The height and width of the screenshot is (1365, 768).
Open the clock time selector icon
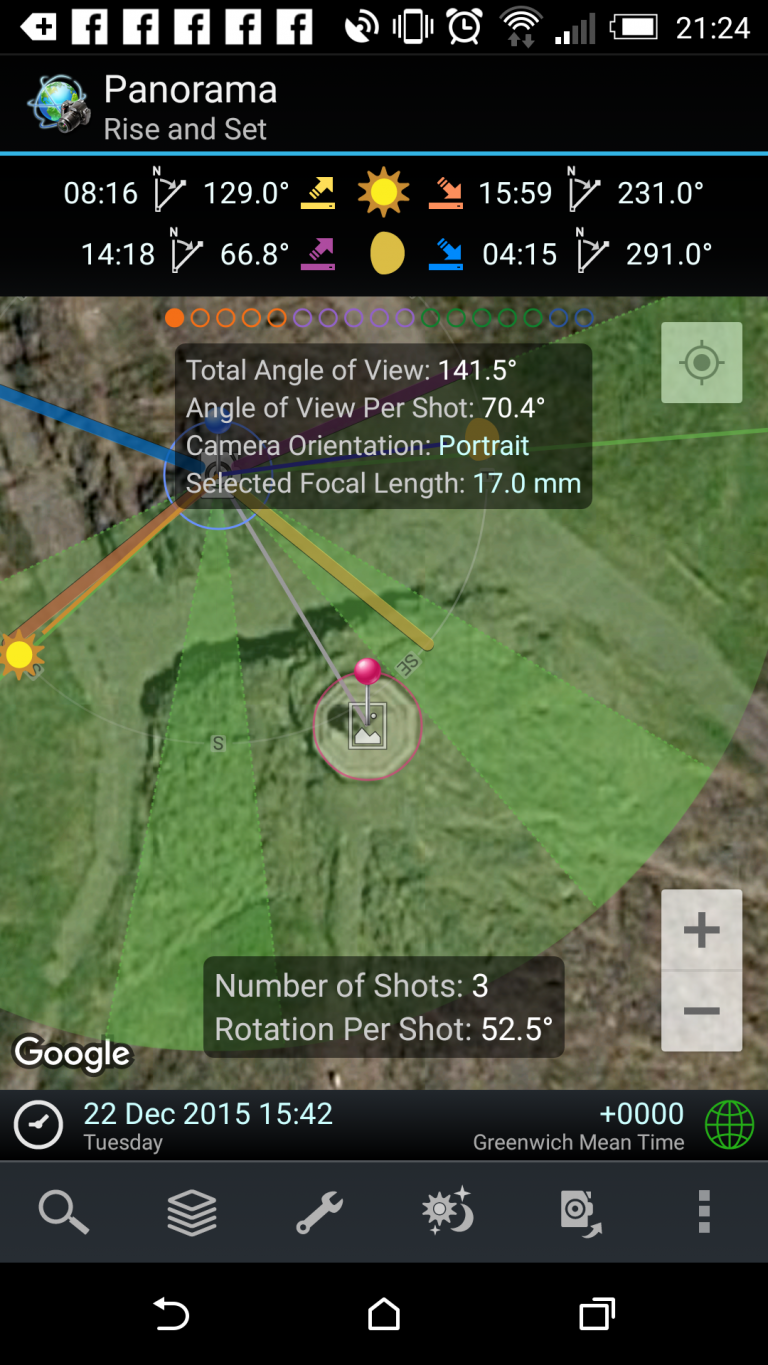38,1125
